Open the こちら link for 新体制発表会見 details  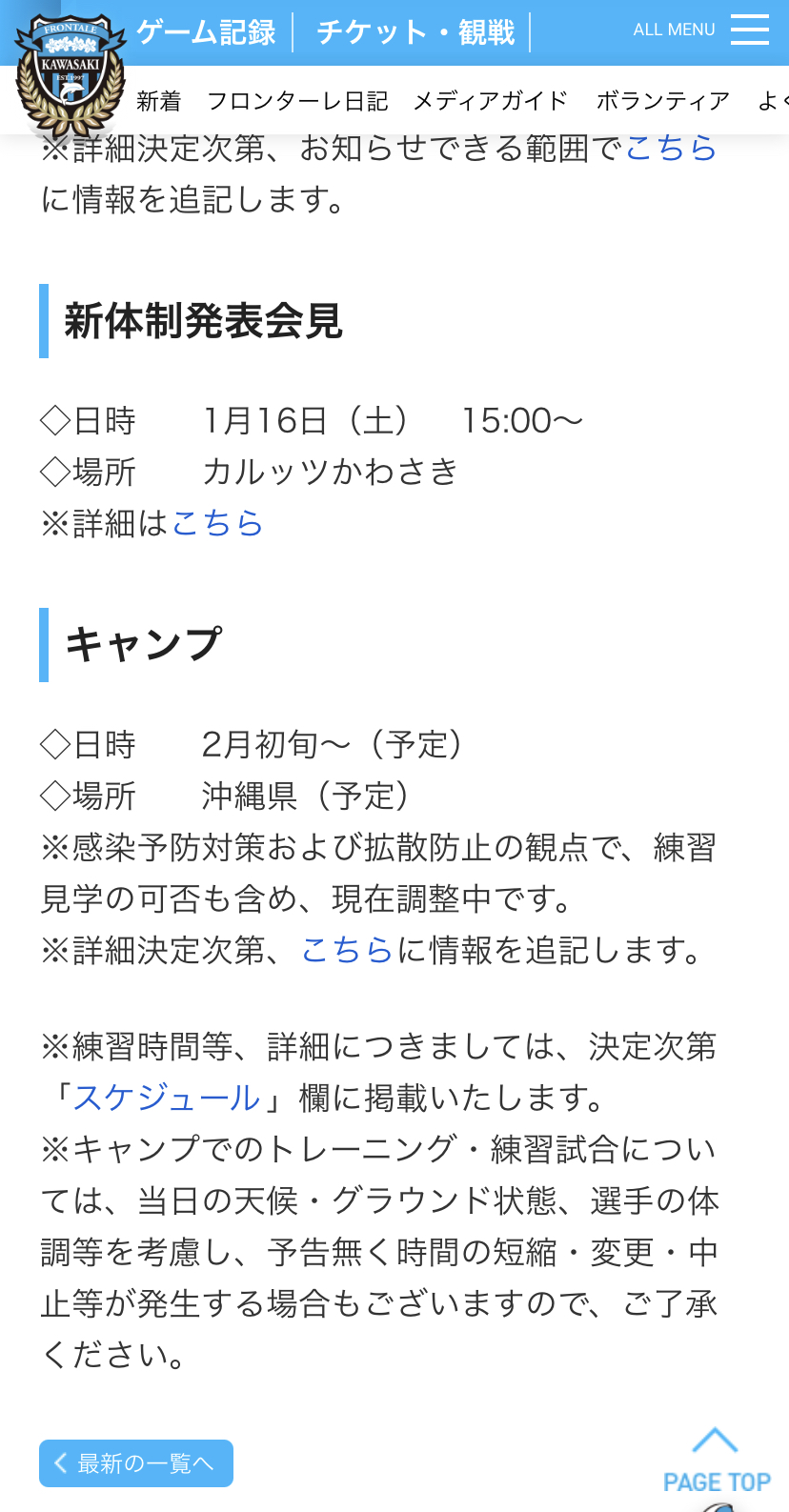point(217,523)
